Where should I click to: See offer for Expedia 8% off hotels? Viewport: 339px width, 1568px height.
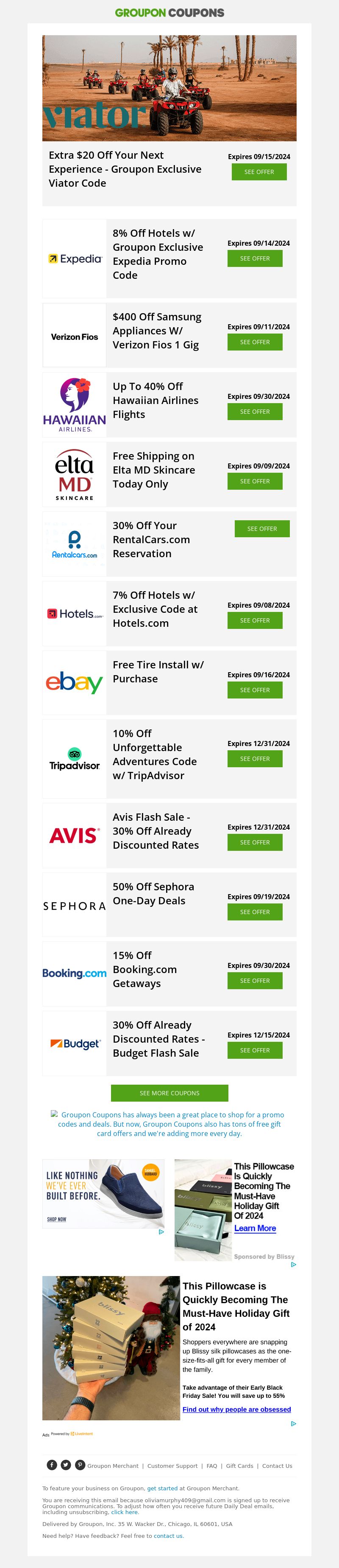[x=255, y=259]
